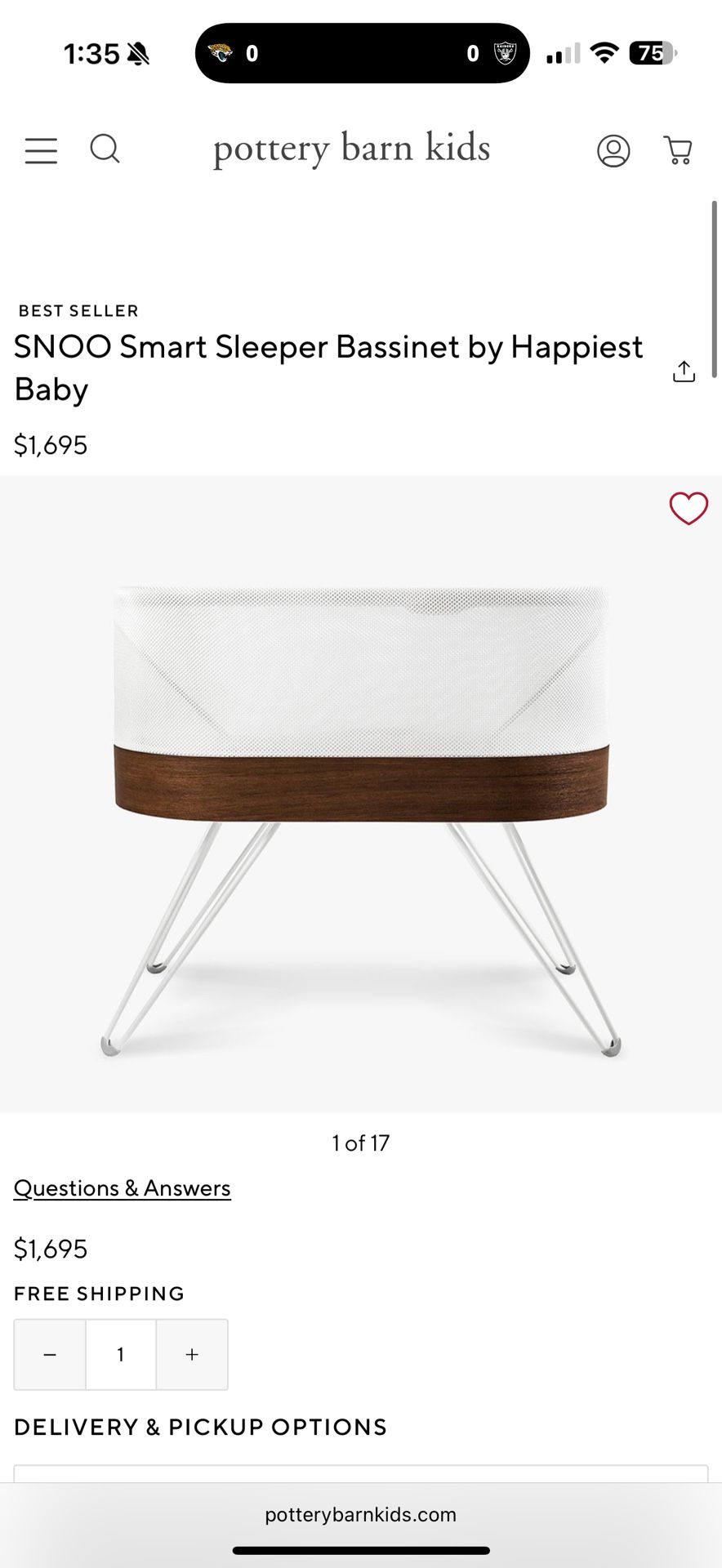Open the search tool

tap(105, 149)
